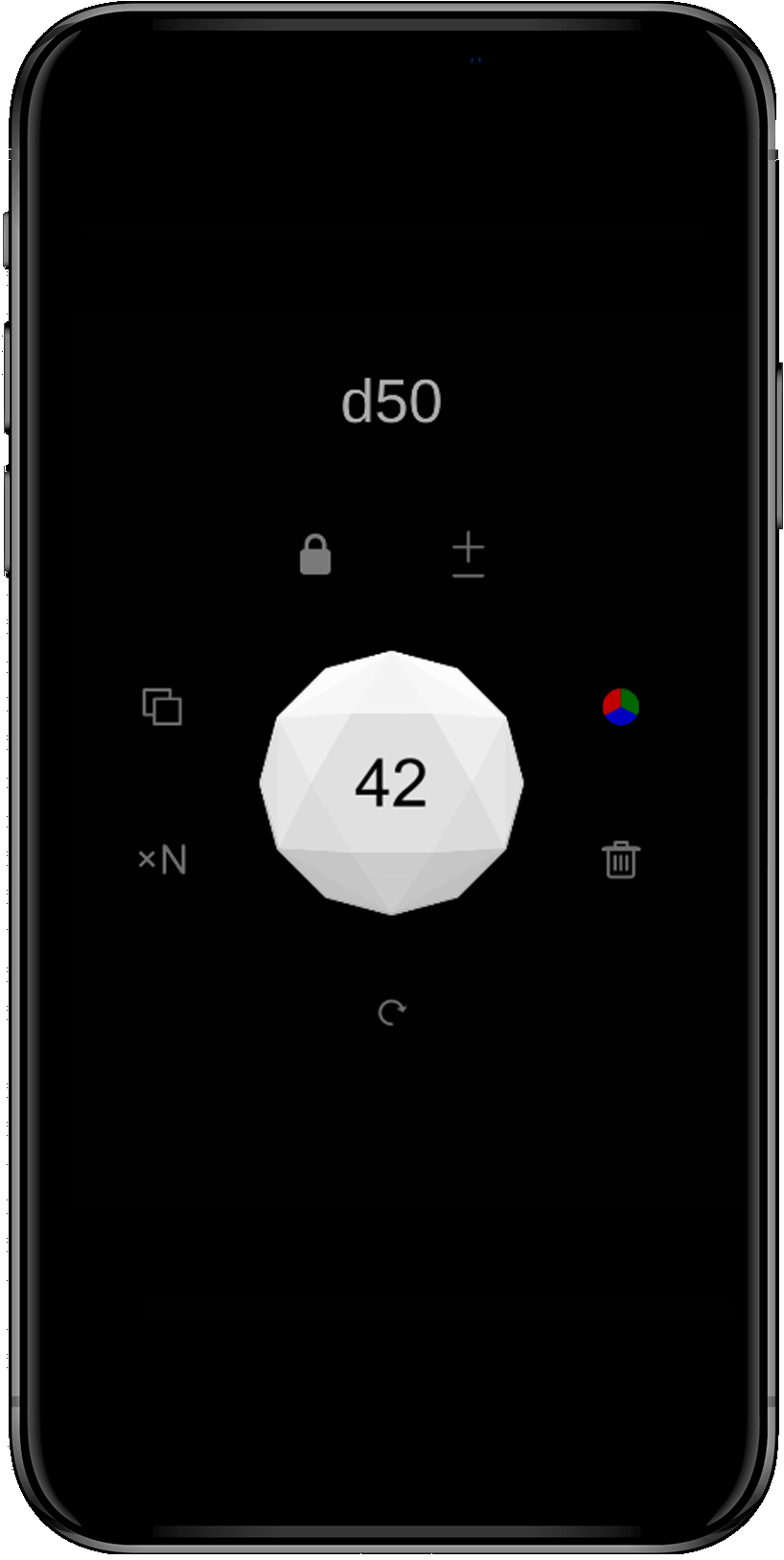Delete the die with the trash icon
The image size is (784, 1560).
(x=620, y=859)
